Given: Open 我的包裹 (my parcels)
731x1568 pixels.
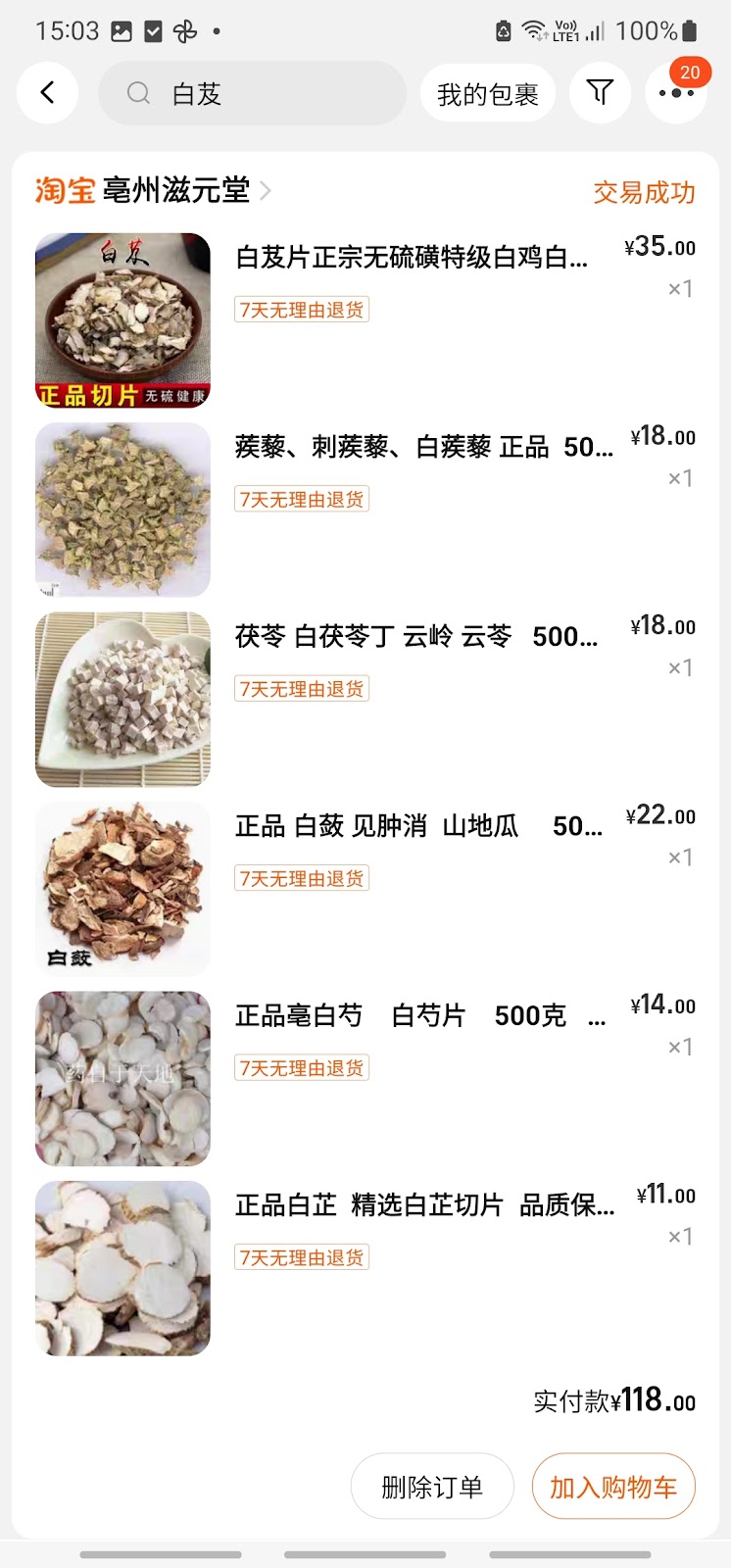Looking at the screenshot, I should 487,94.
